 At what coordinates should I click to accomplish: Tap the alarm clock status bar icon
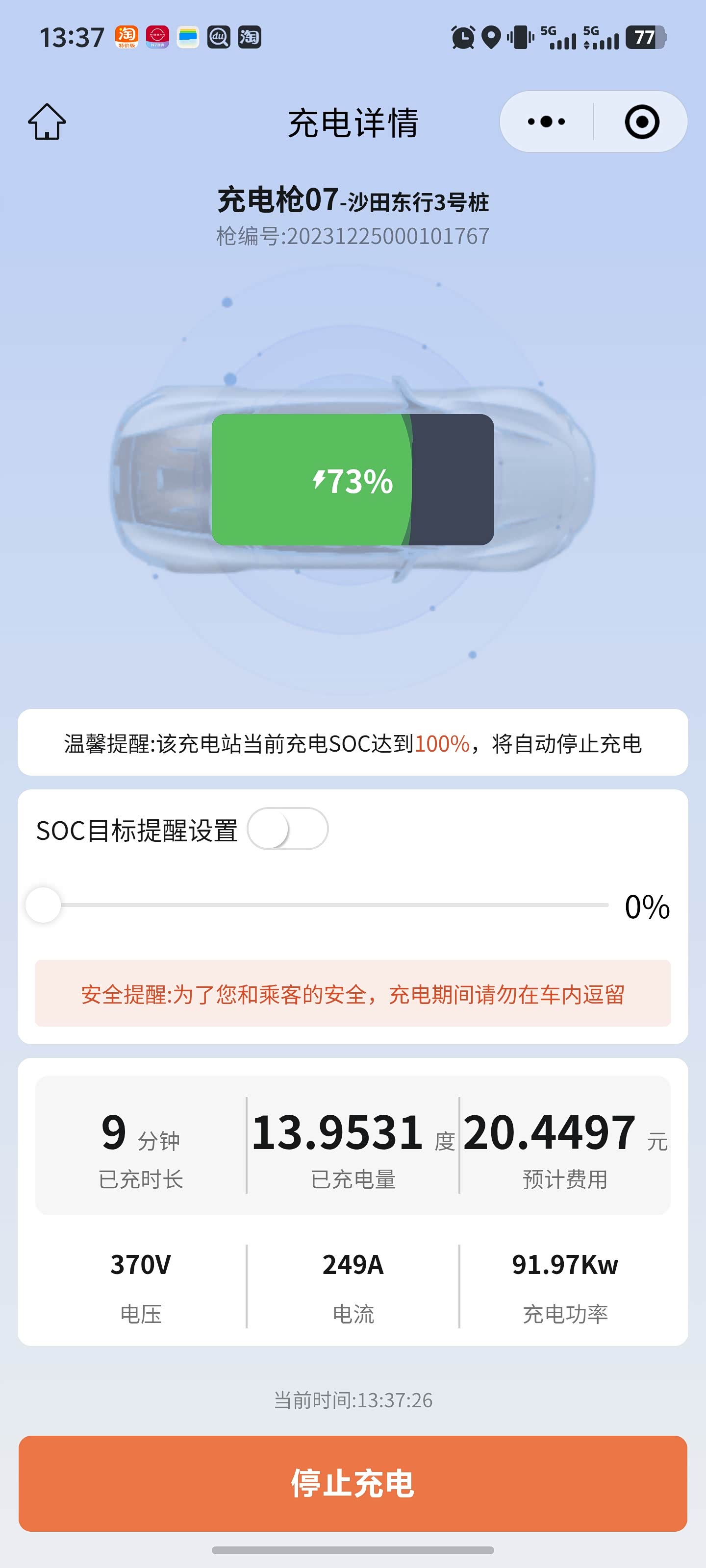[464, 38]
